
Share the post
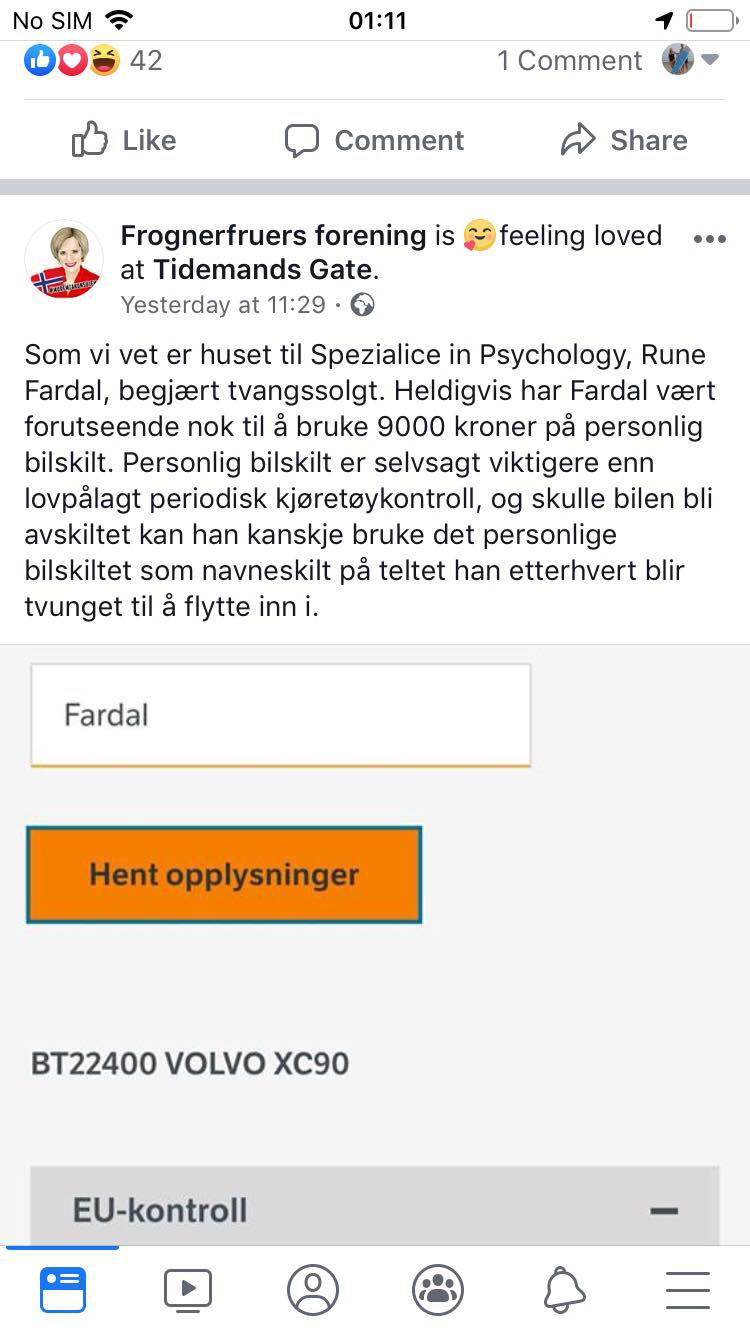tap(624, 140)
